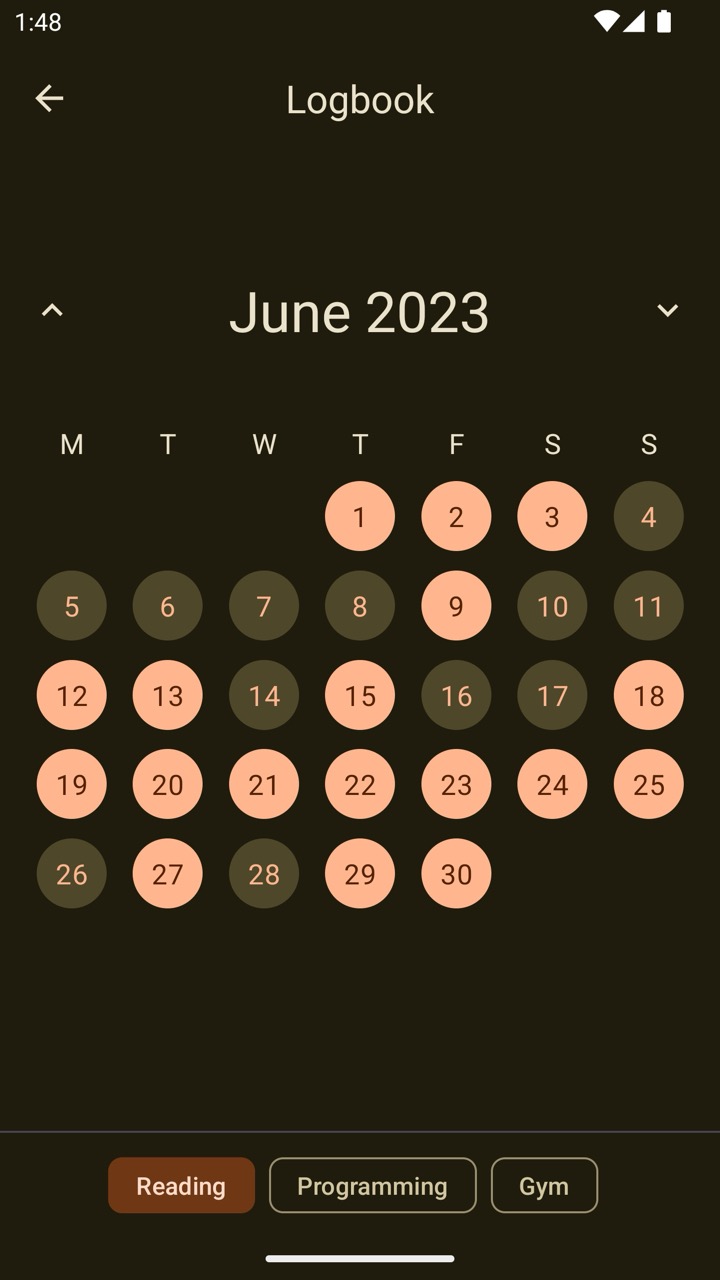Select day 9 in the calendar
This screenshot has height=1280, width=720.
pyautogui.click(x=456, y=605)
